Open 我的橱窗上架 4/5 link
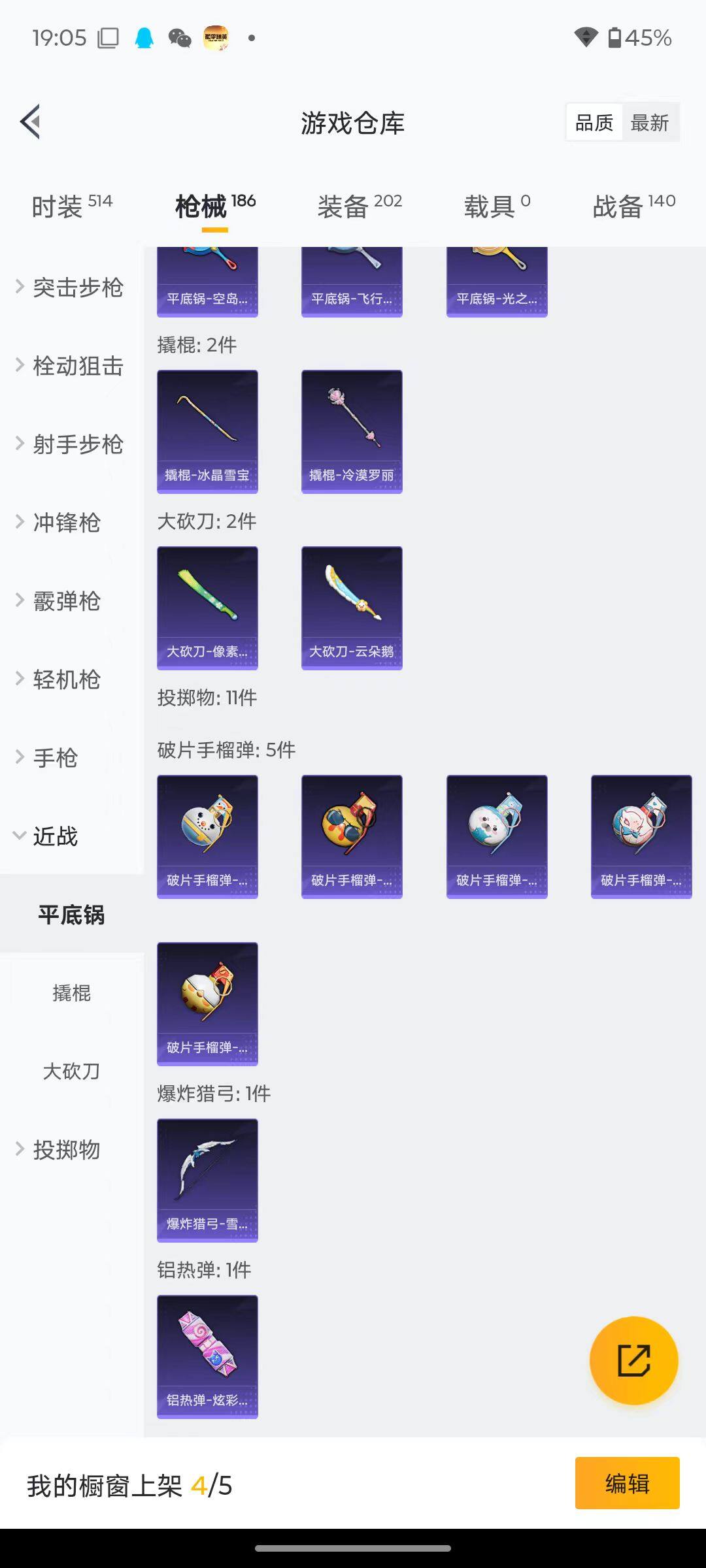 tap(131, 1483)
